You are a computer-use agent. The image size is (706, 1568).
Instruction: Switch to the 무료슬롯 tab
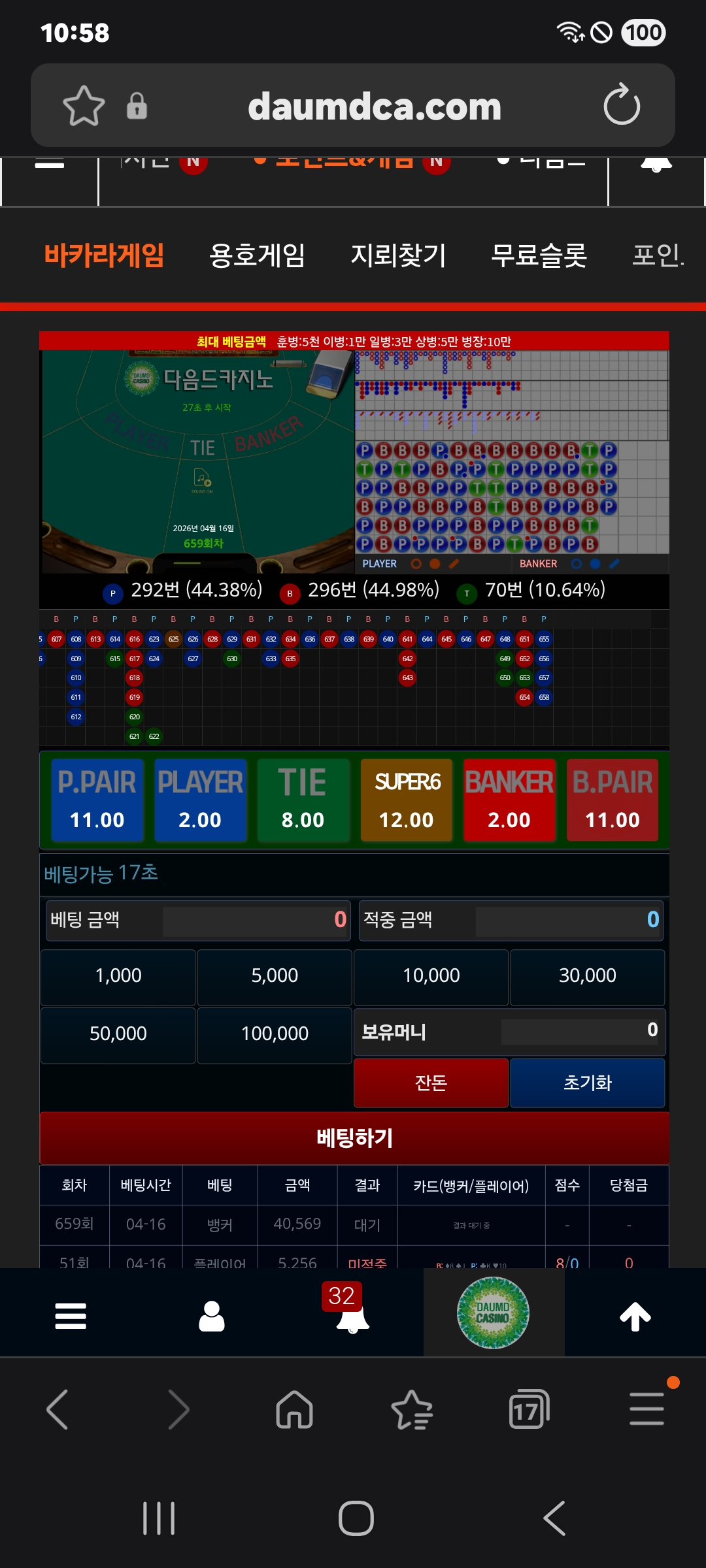539,255
